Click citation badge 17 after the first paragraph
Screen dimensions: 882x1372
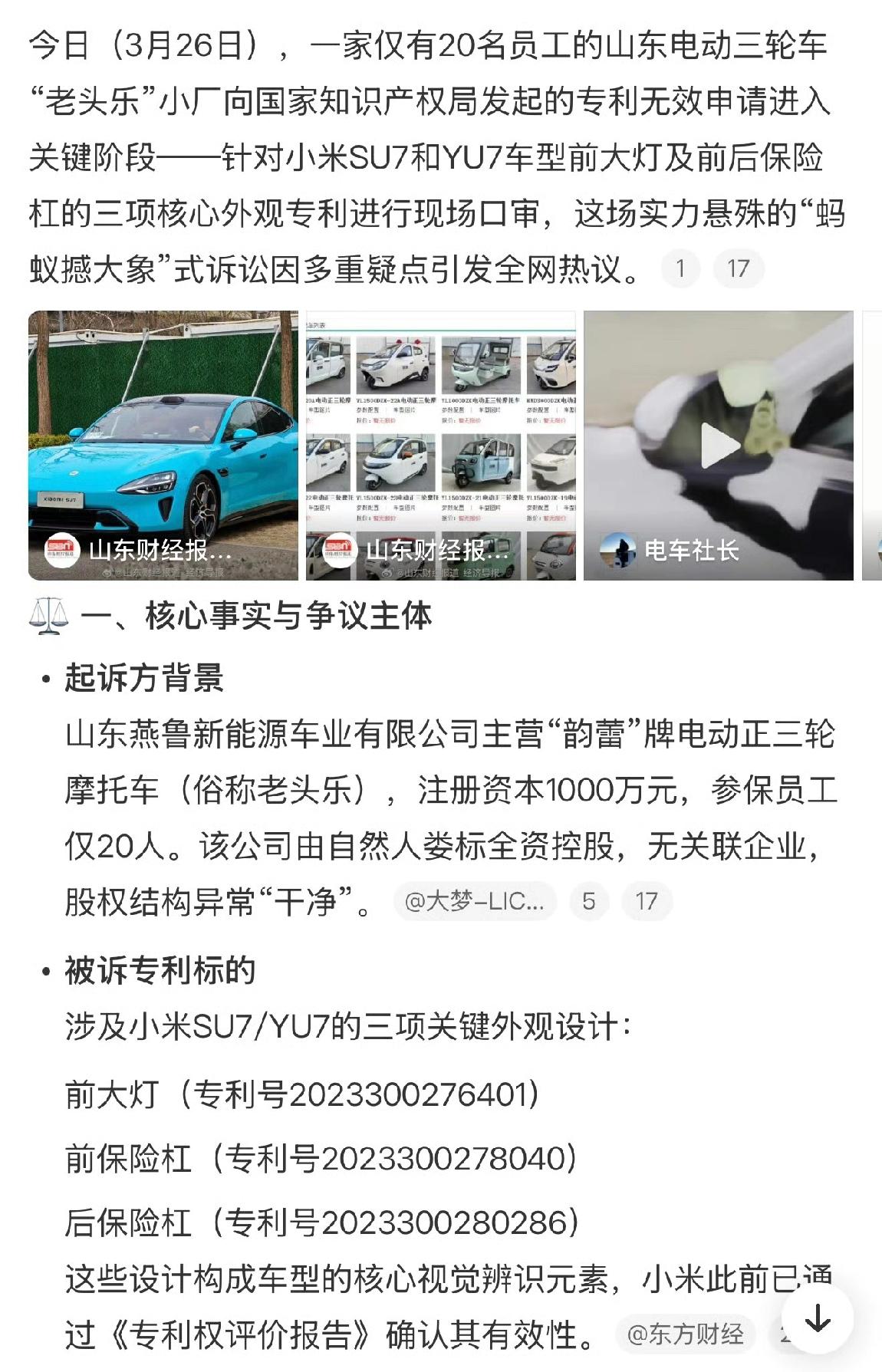pos(738,268)
